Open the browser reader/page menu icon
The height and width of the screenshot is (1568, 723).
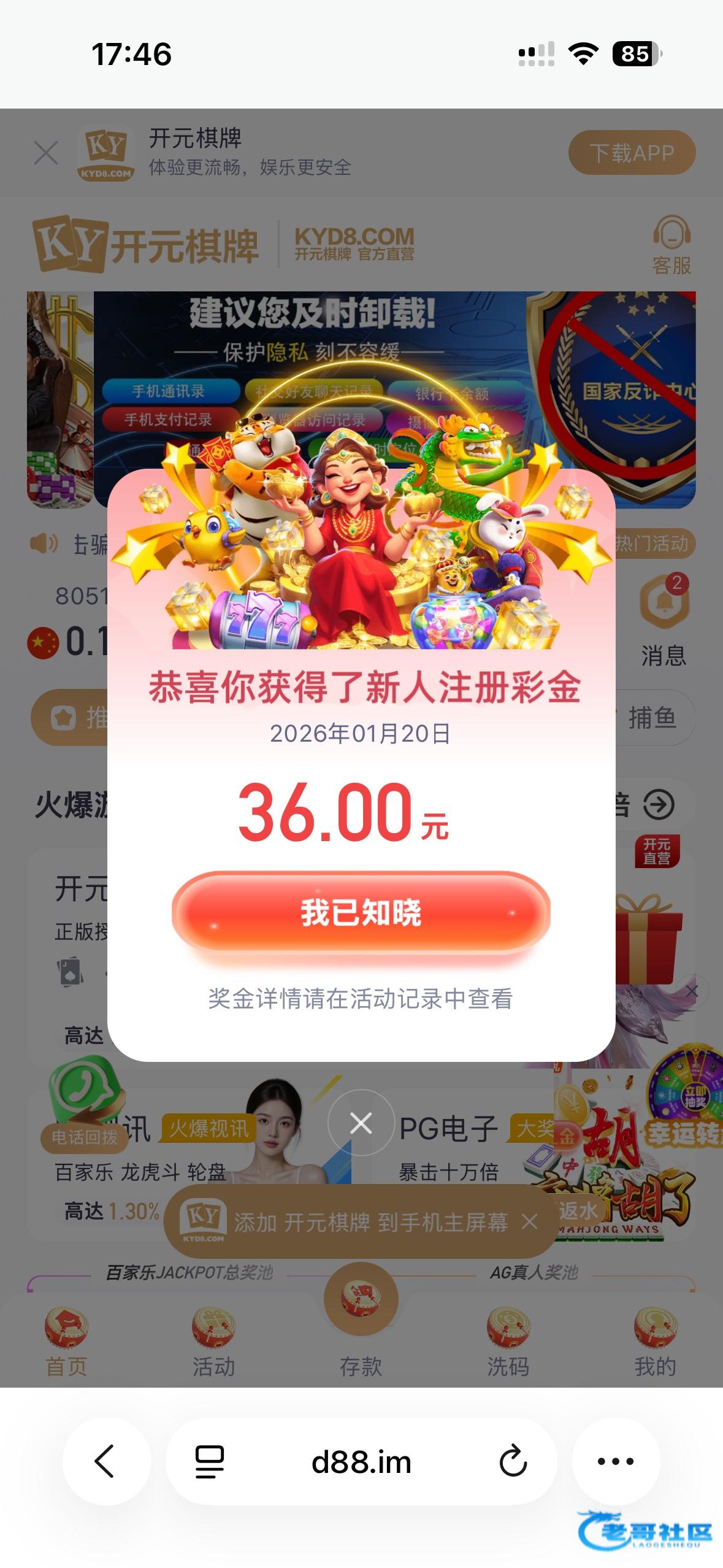pyautogui.click(x=210, y=1461)
